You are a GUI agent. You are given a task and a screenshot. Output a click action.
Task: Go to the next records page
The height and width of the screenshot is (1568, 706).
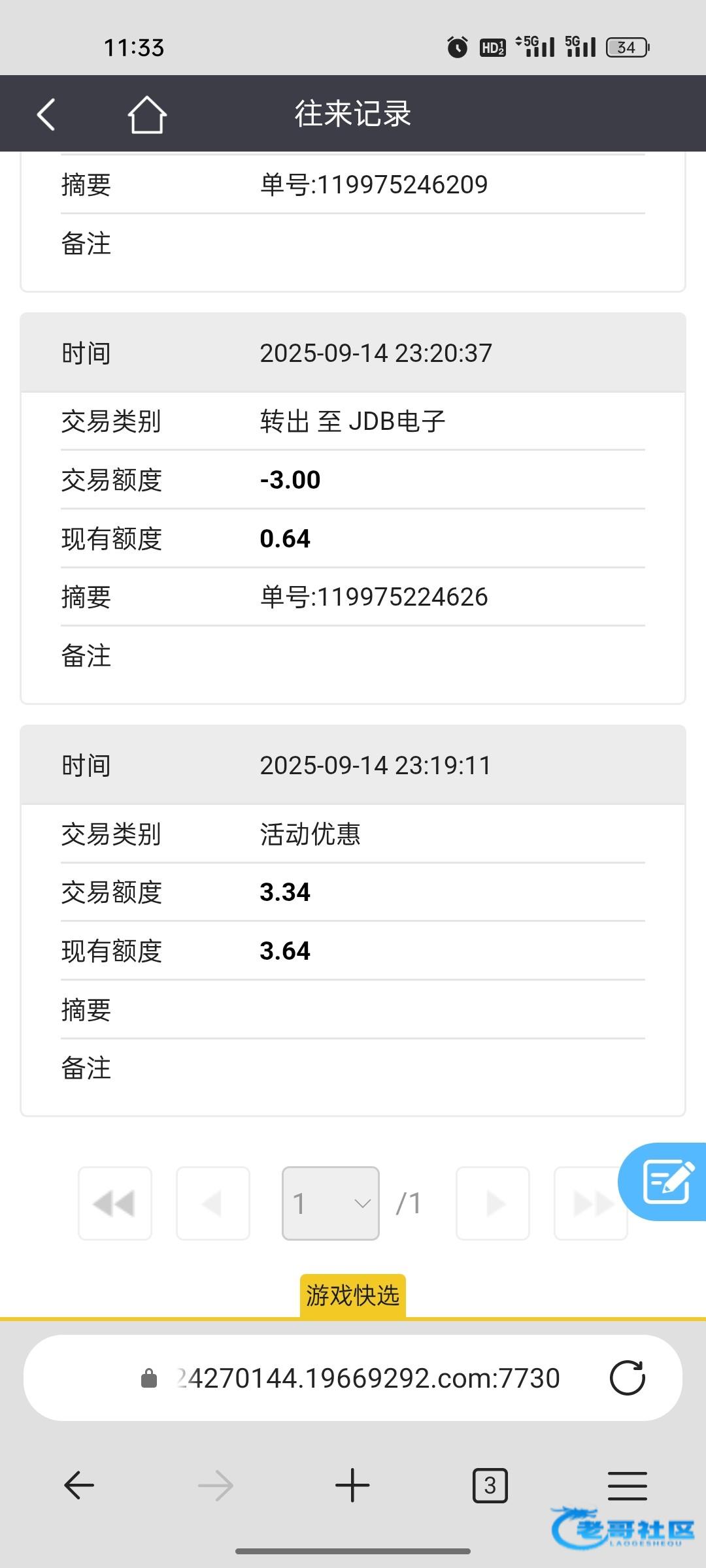point(493,1203)
